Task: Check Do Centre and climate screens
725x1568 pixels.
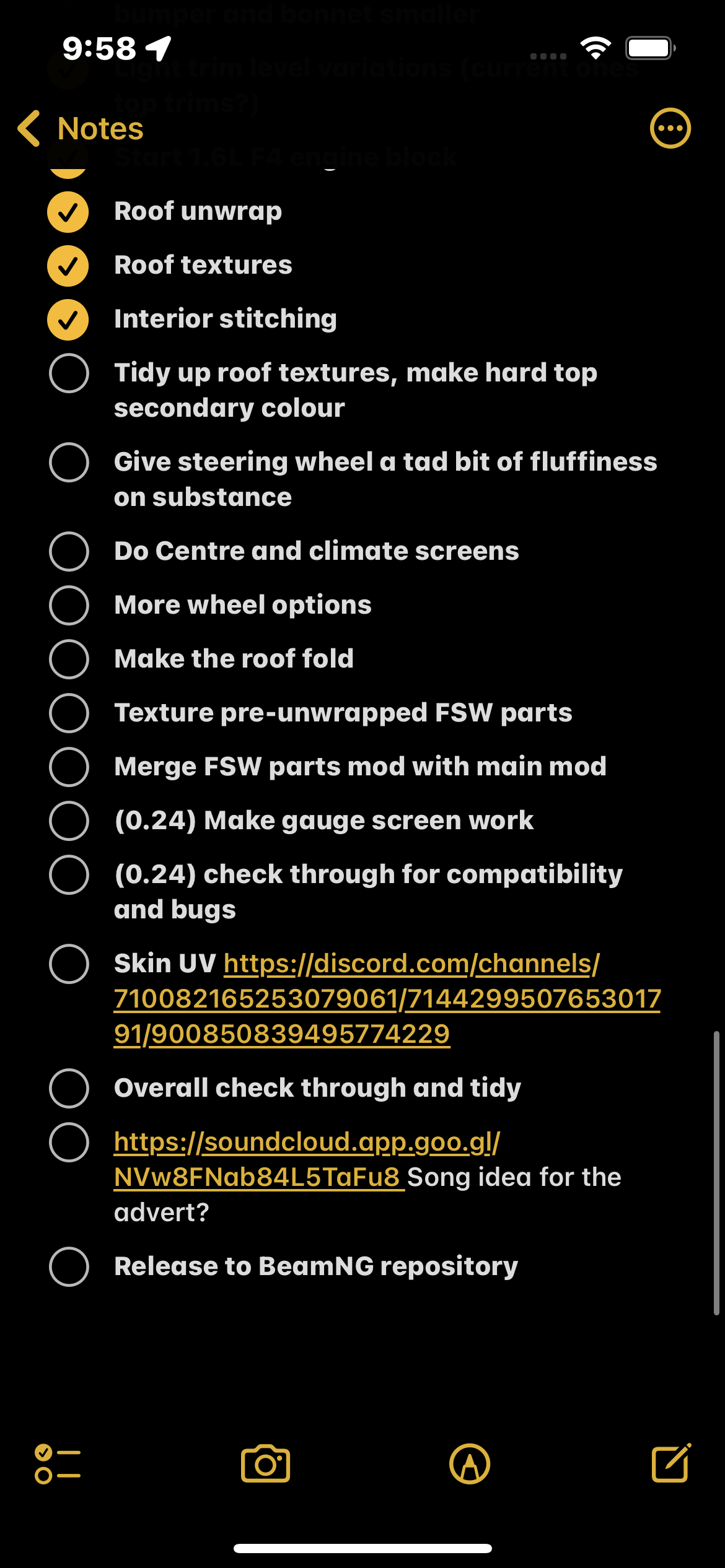Action: (68, 551)
